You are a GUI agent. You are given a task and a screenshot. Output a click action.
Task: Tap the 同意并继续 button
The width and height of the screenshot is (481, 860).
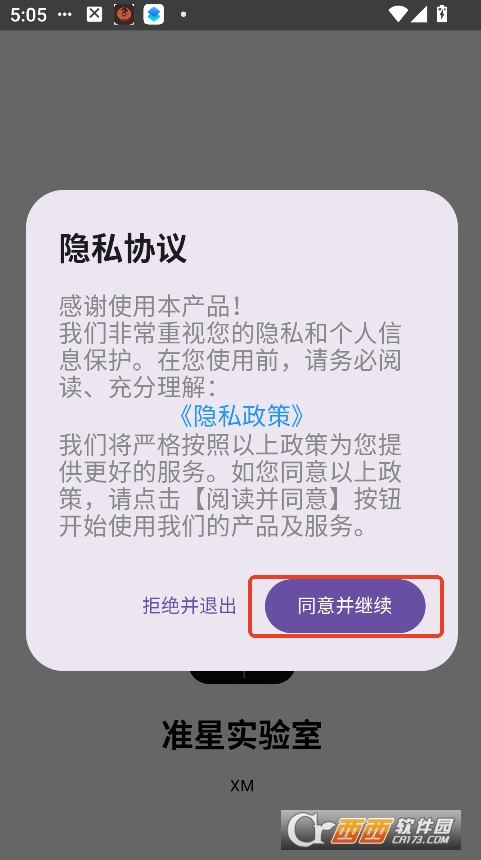tap(345, 606)
